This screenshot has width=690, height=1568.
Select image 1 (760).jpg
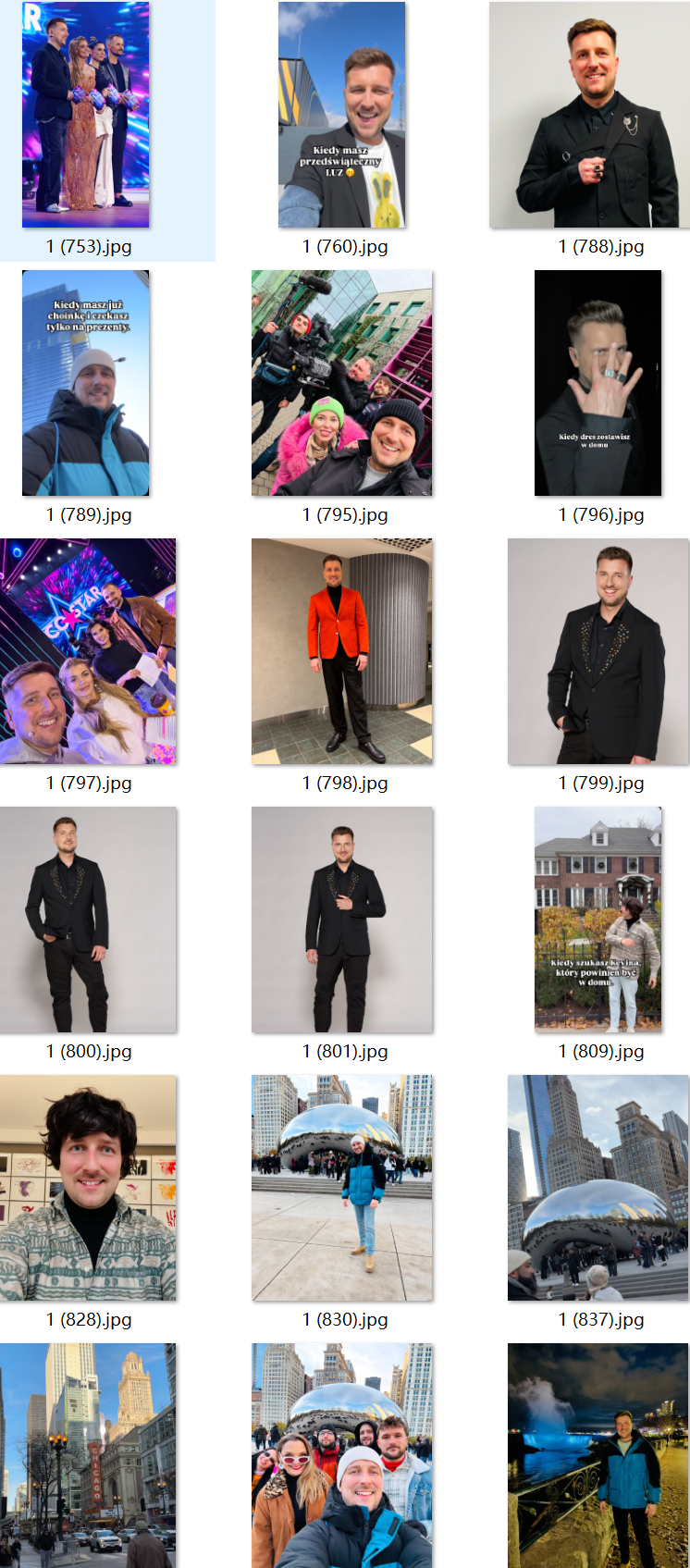point(342,116)
